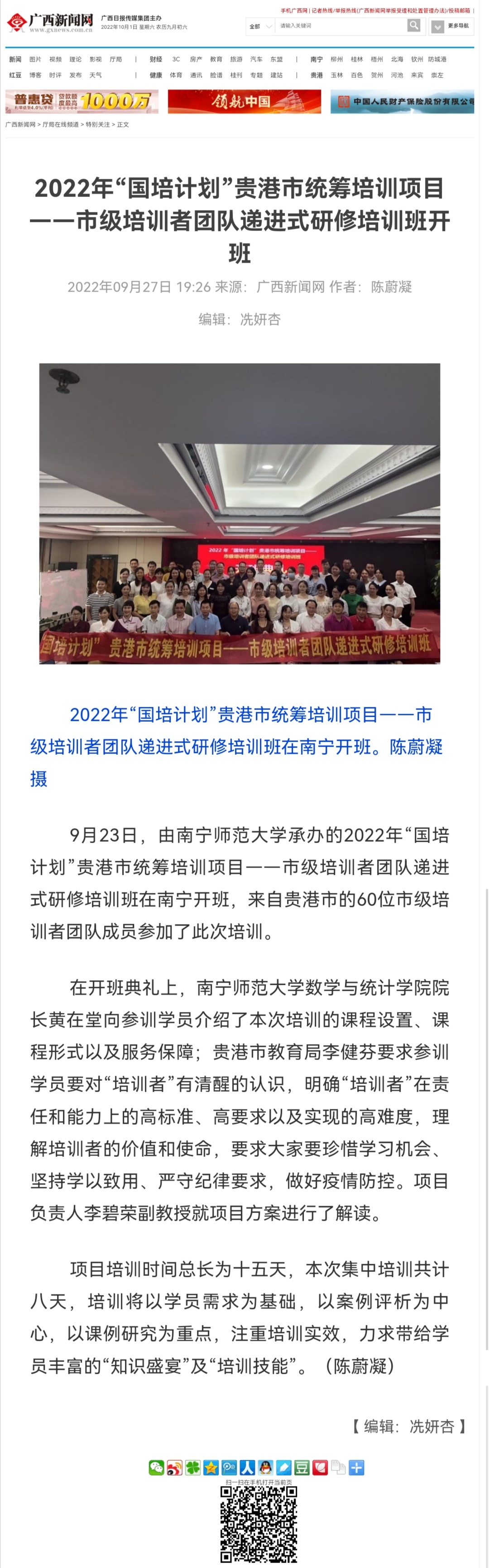Open more share options plus icon
This screenshot has width=489, height=1568.
pos(357,1467)
